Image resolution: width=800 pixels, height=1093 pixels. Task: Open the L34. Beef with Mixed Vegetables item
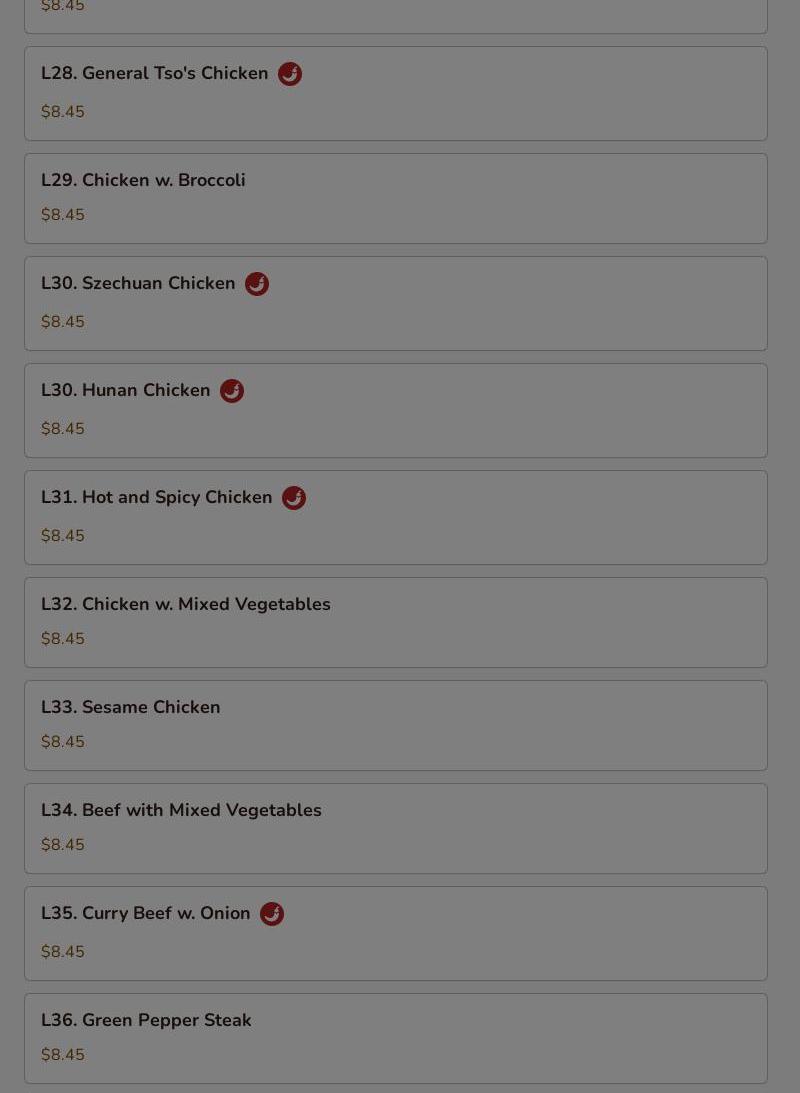pos(395,827)
